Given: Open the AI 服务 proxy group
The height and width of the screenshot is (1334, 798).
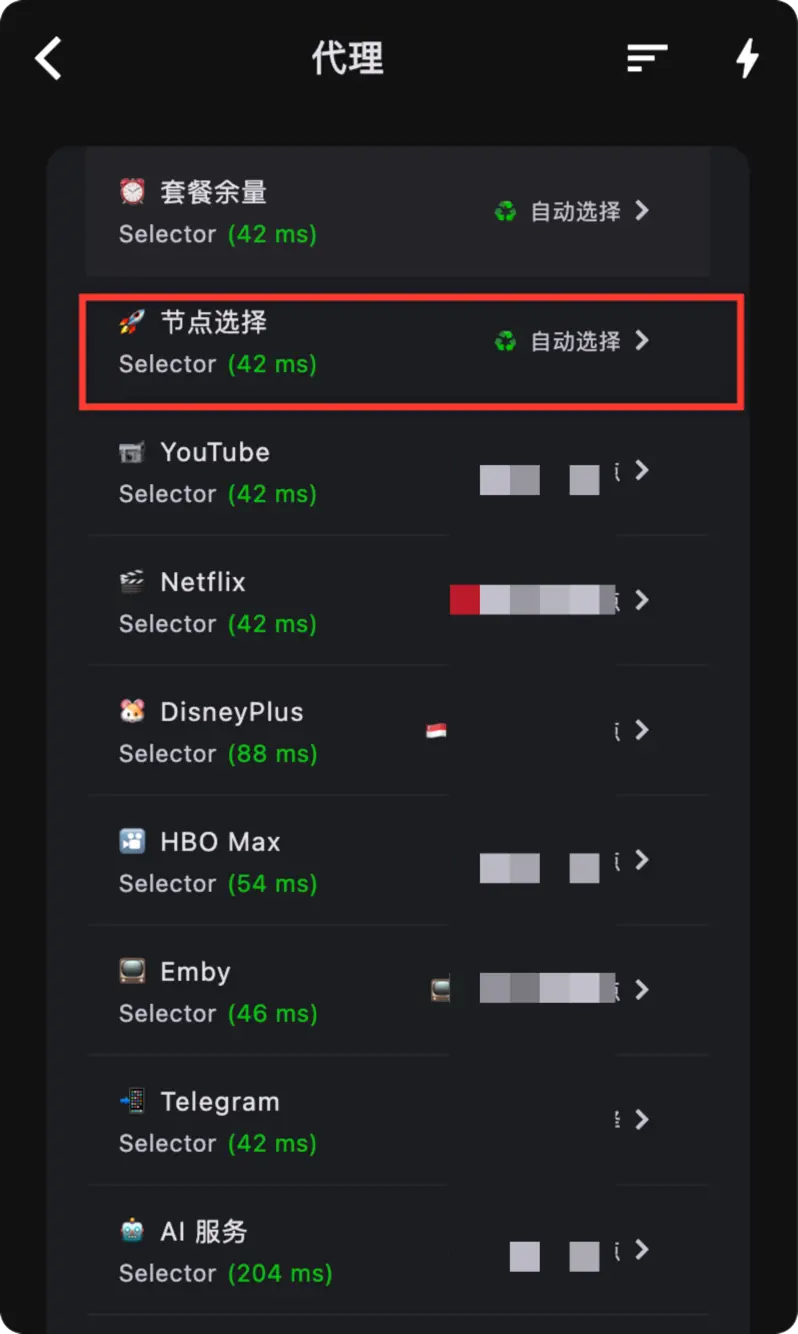Looking at the screenshot, I should tap(398, 1251).
